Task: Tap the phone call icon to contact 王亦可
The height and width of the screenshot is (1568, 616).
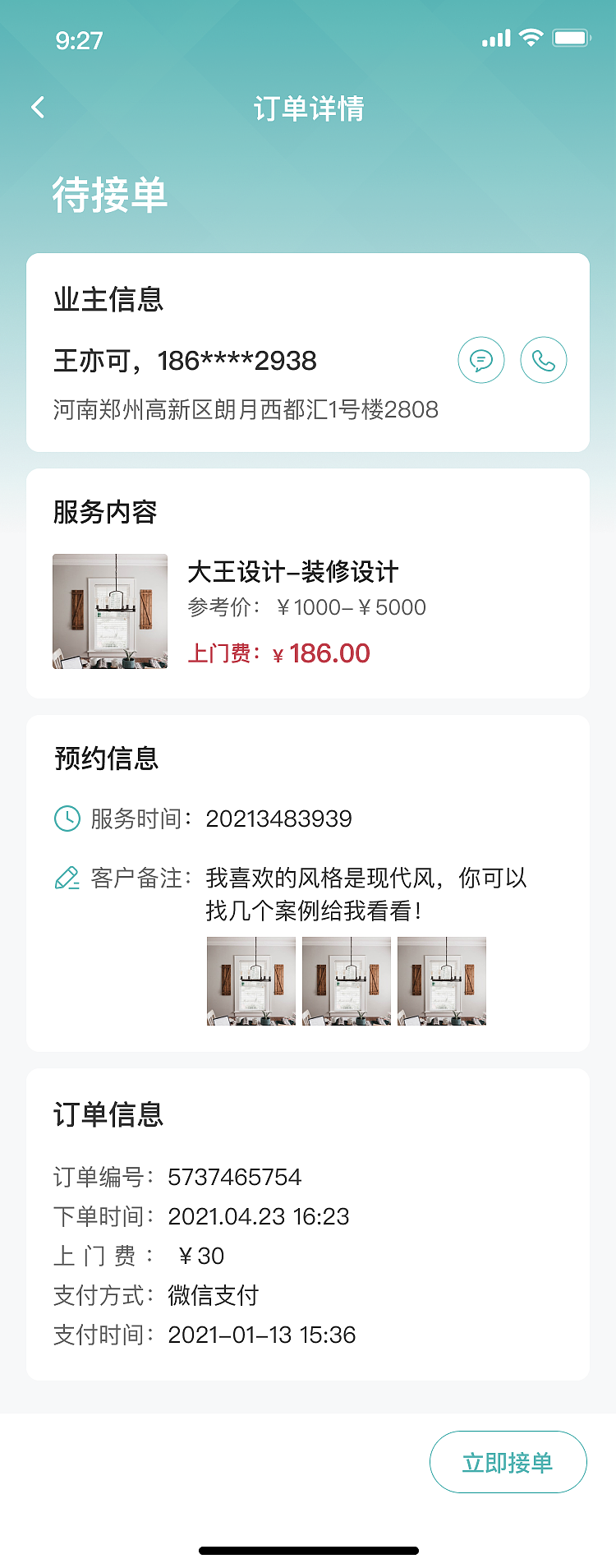Action: tap(543, 360)
